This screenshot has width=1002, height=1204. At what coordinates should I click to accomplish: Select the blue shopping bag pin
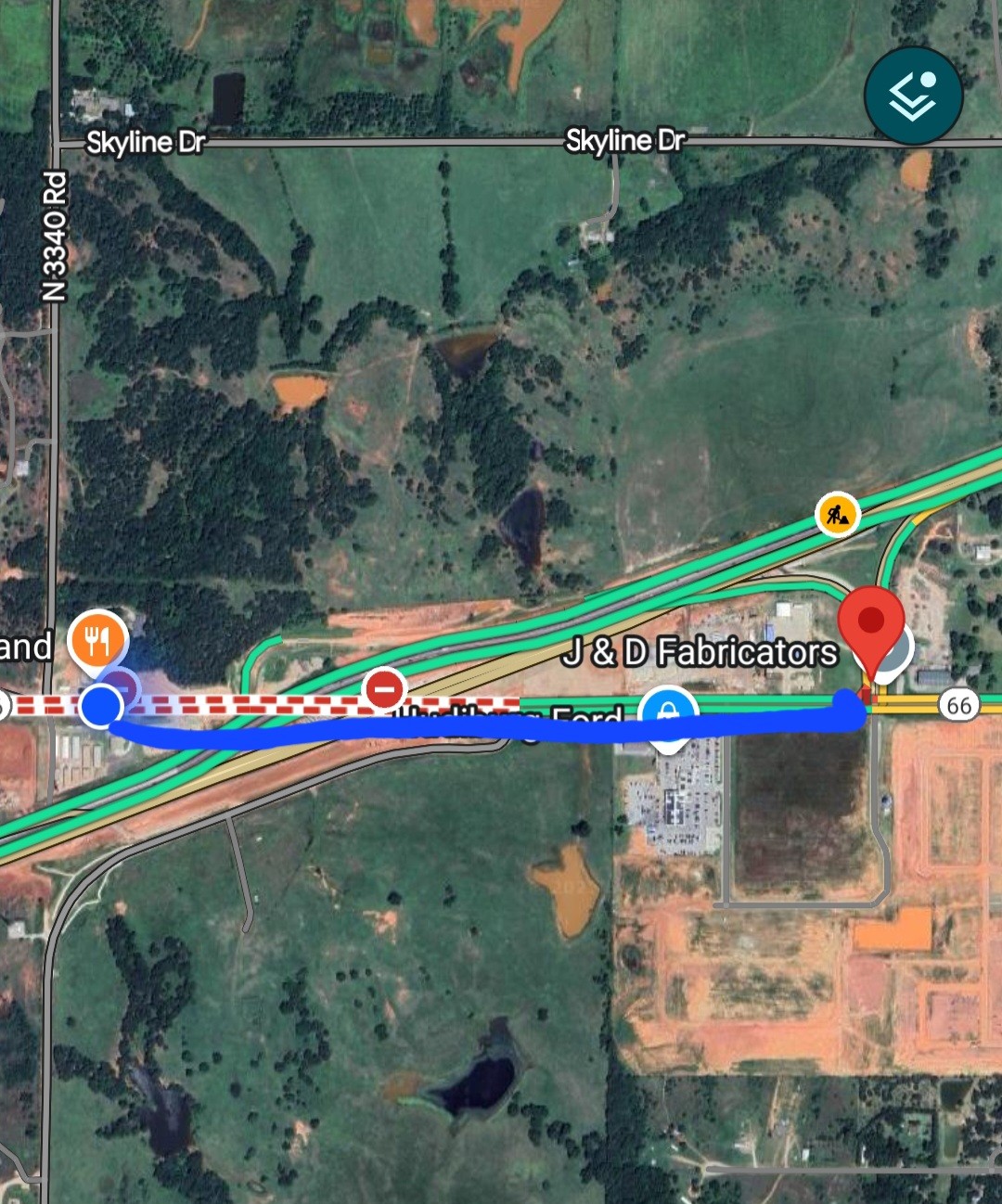[x=667, y=713]
